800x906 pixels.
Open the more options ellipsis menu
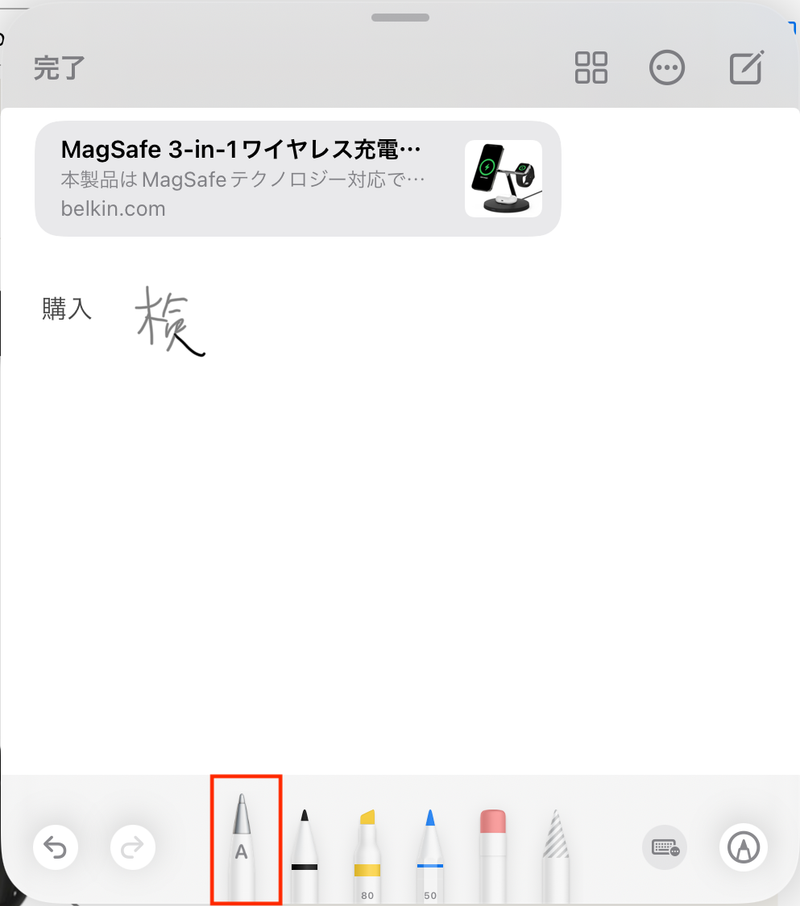pos(667,68)
